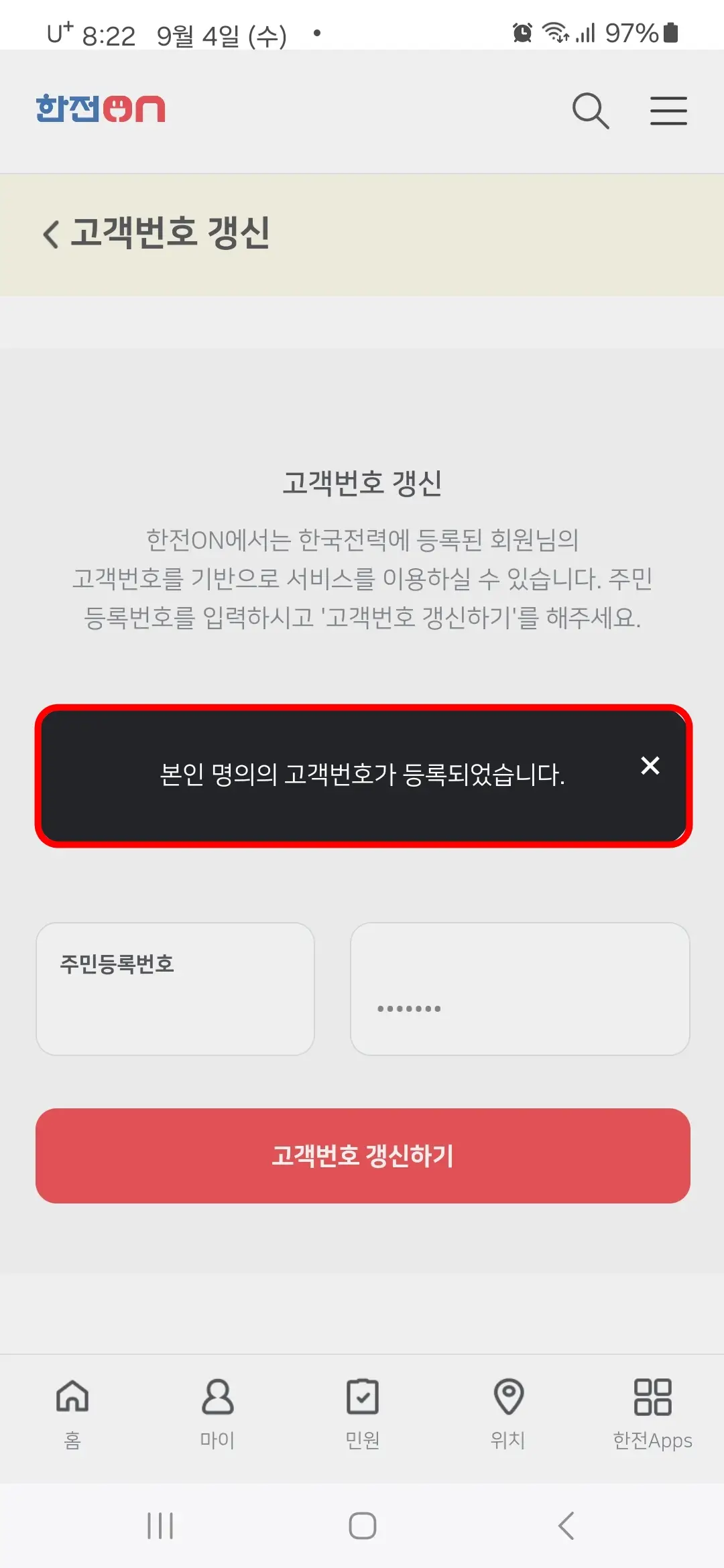Tap the 고객번호 갱신하기 button
The image size is (724, 1568).
[x=362, y=1155]
